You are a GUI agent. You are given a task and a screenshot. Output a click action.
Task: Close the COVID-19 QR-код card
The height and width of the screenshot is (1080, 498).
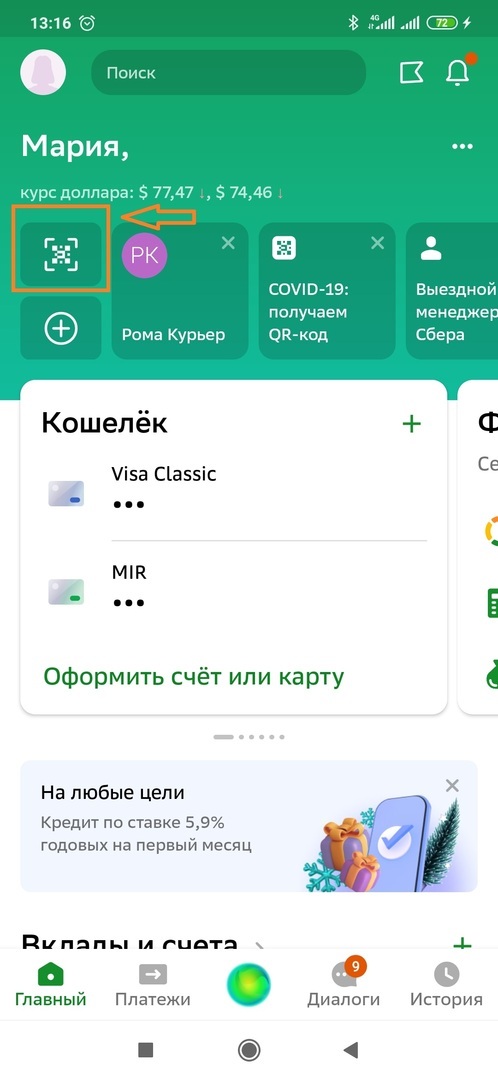click(x=377, y=242)
